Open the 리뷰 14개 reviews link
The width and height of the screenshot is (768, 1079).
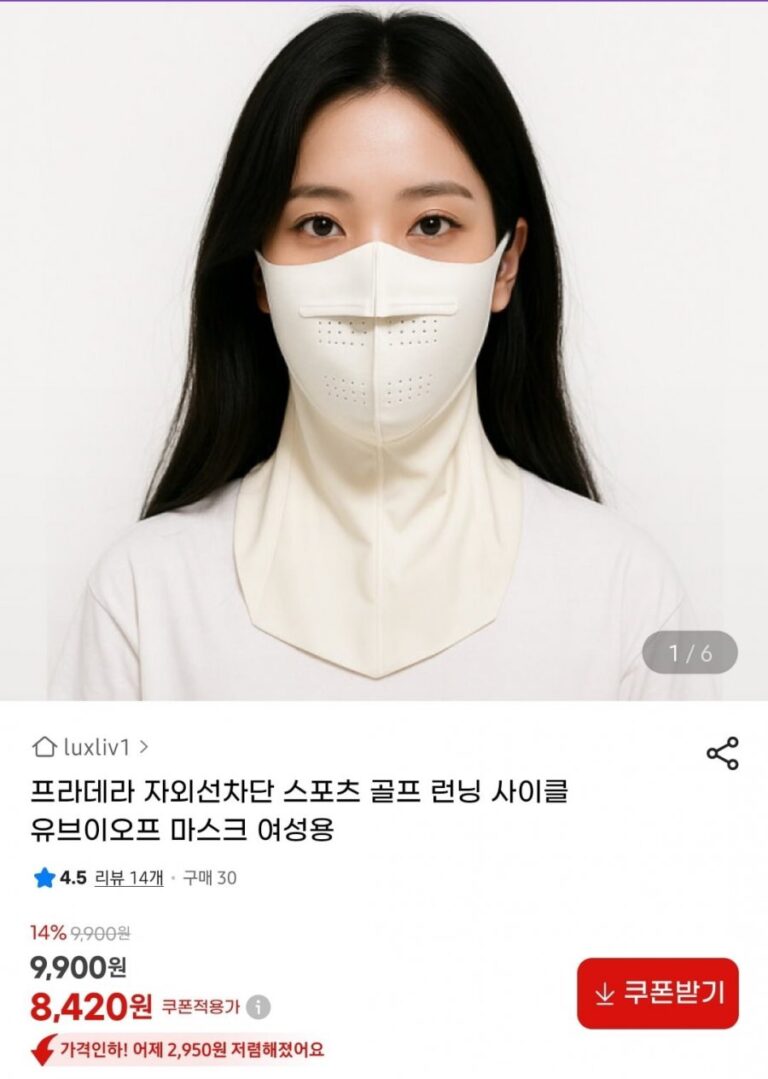[128, 878]
